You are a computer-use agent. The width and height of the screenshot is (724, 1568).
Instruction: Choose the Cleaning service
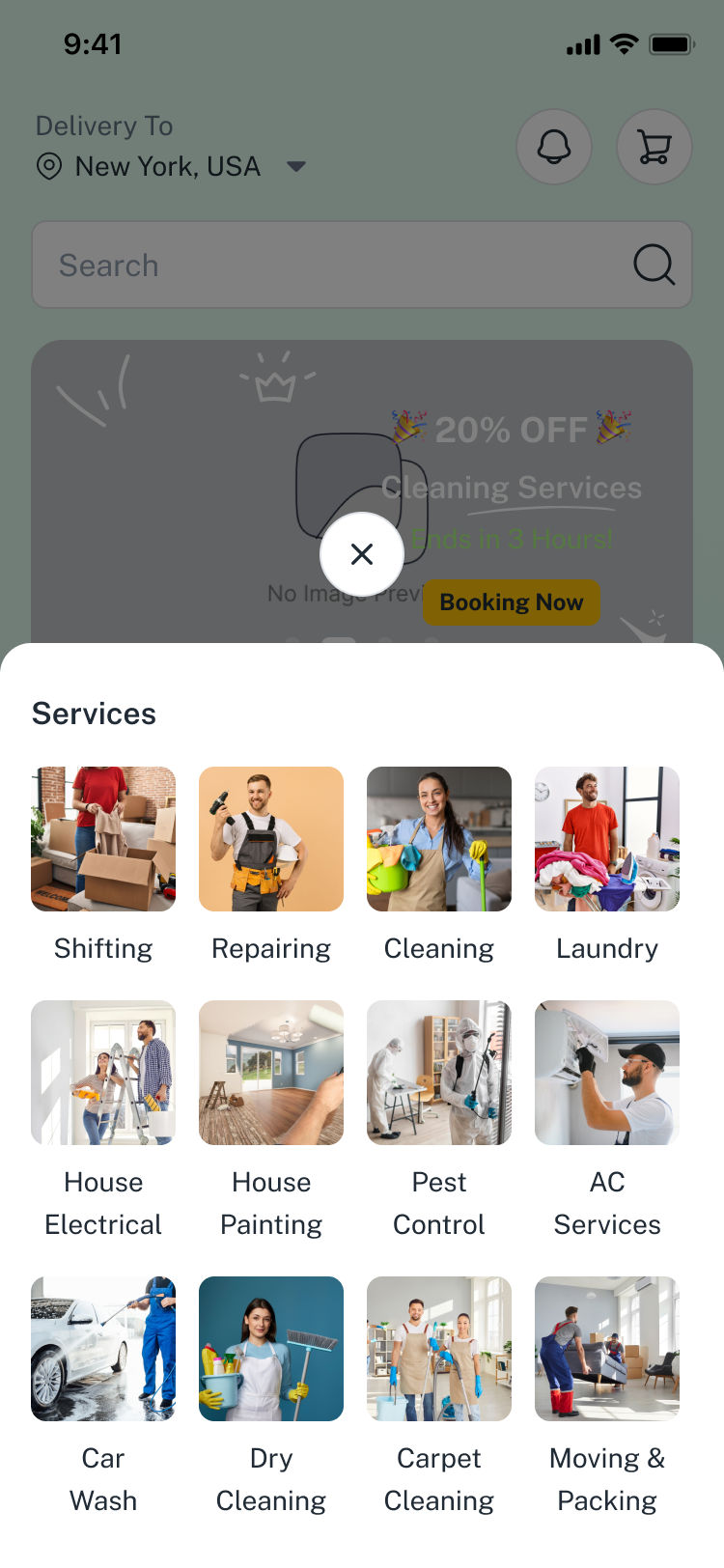[x=439, y=839]
